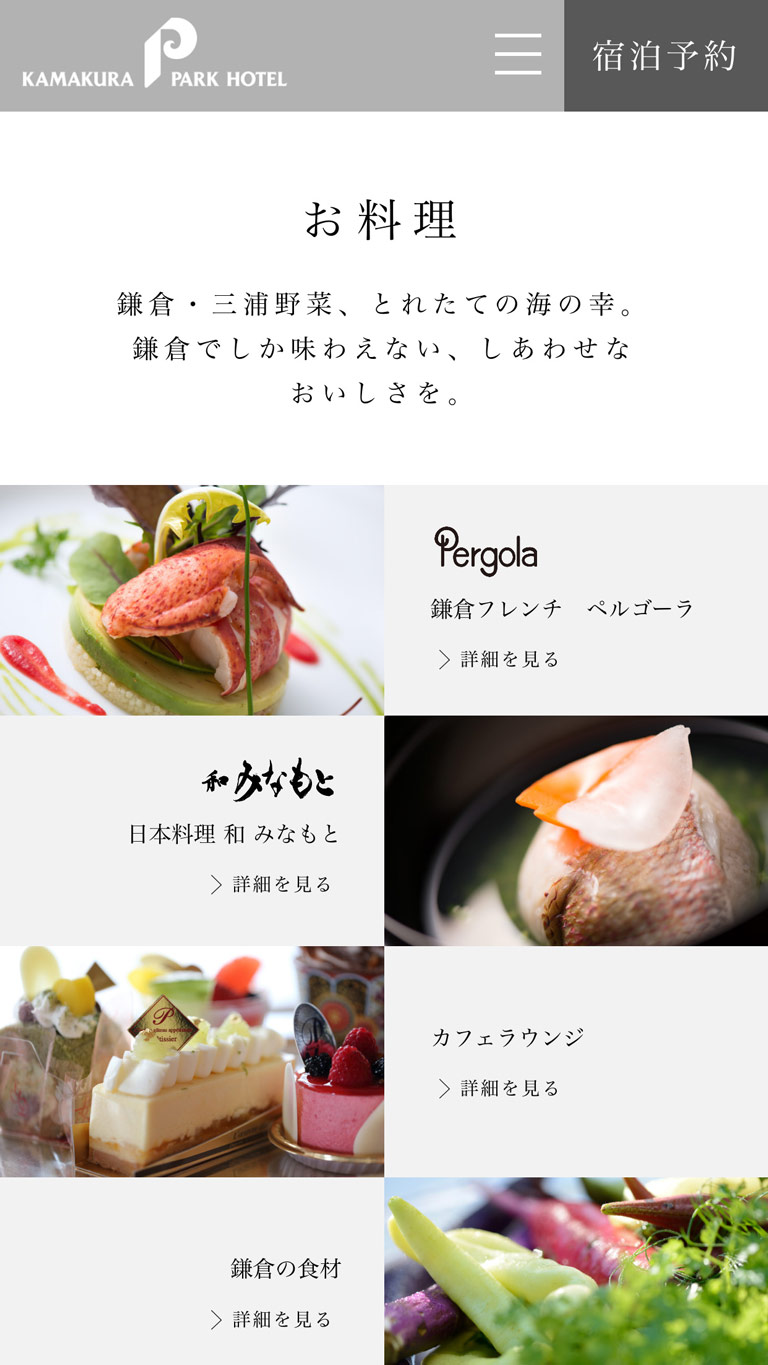View details for カフェラウンジ
The height and width of the screenshot is (1365, 768).
(499, 1088)
